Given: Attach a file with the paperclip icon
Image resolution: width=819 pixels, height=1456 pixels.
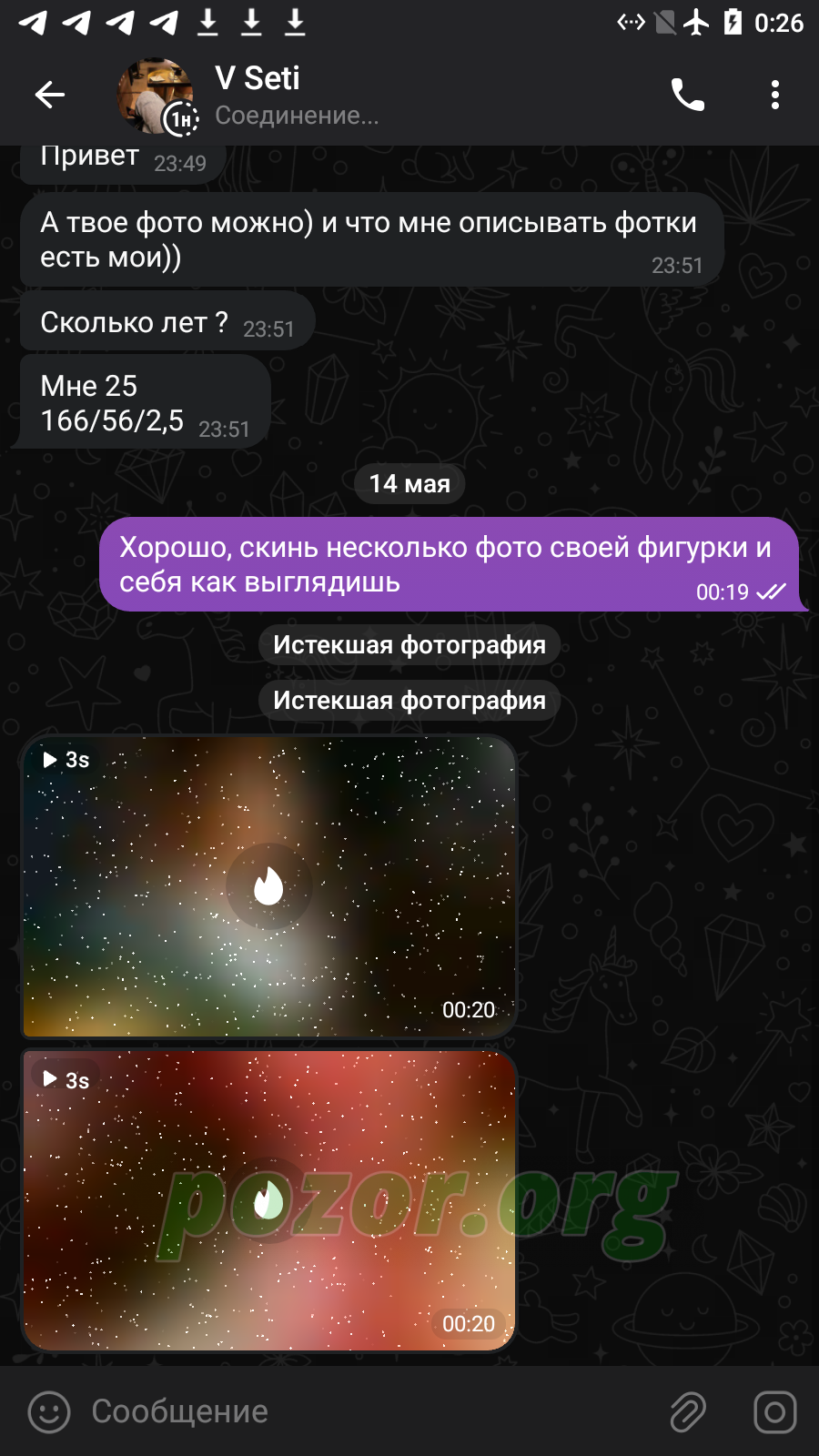Looking at the screenshot, I should pyautogui.click(x=688, y=1412).
